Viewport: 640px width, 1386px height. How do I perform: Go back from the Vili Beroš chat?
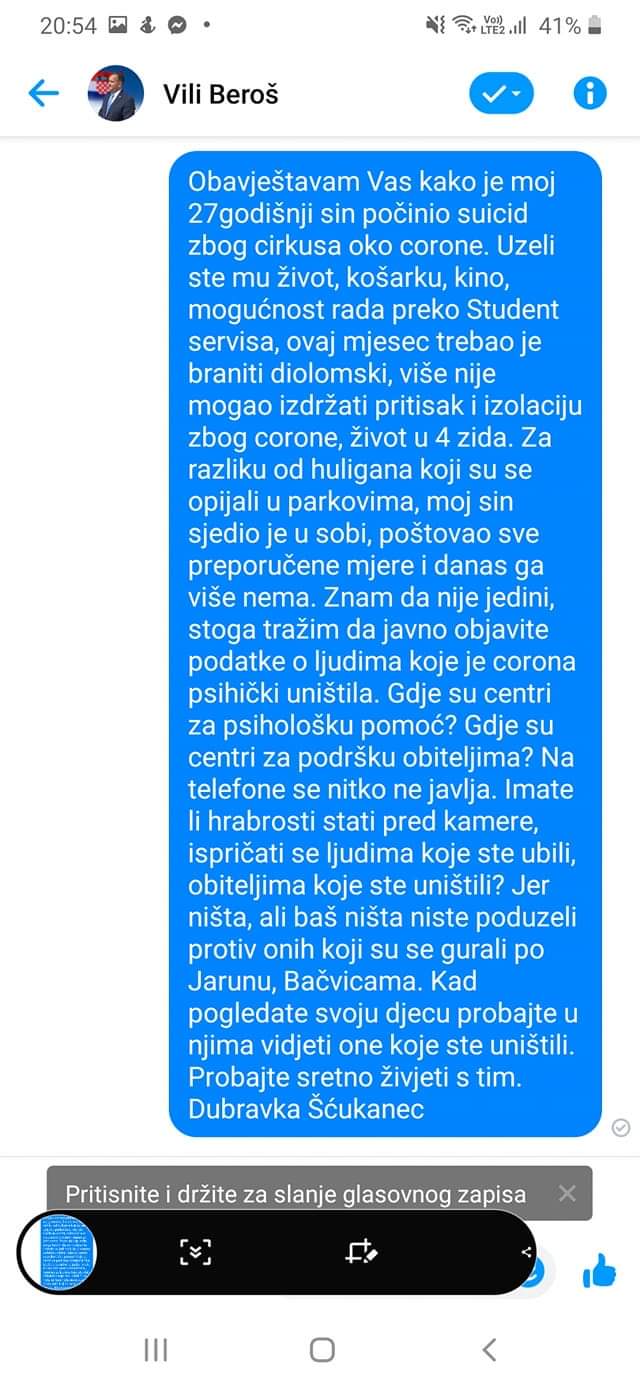[43, 94]
